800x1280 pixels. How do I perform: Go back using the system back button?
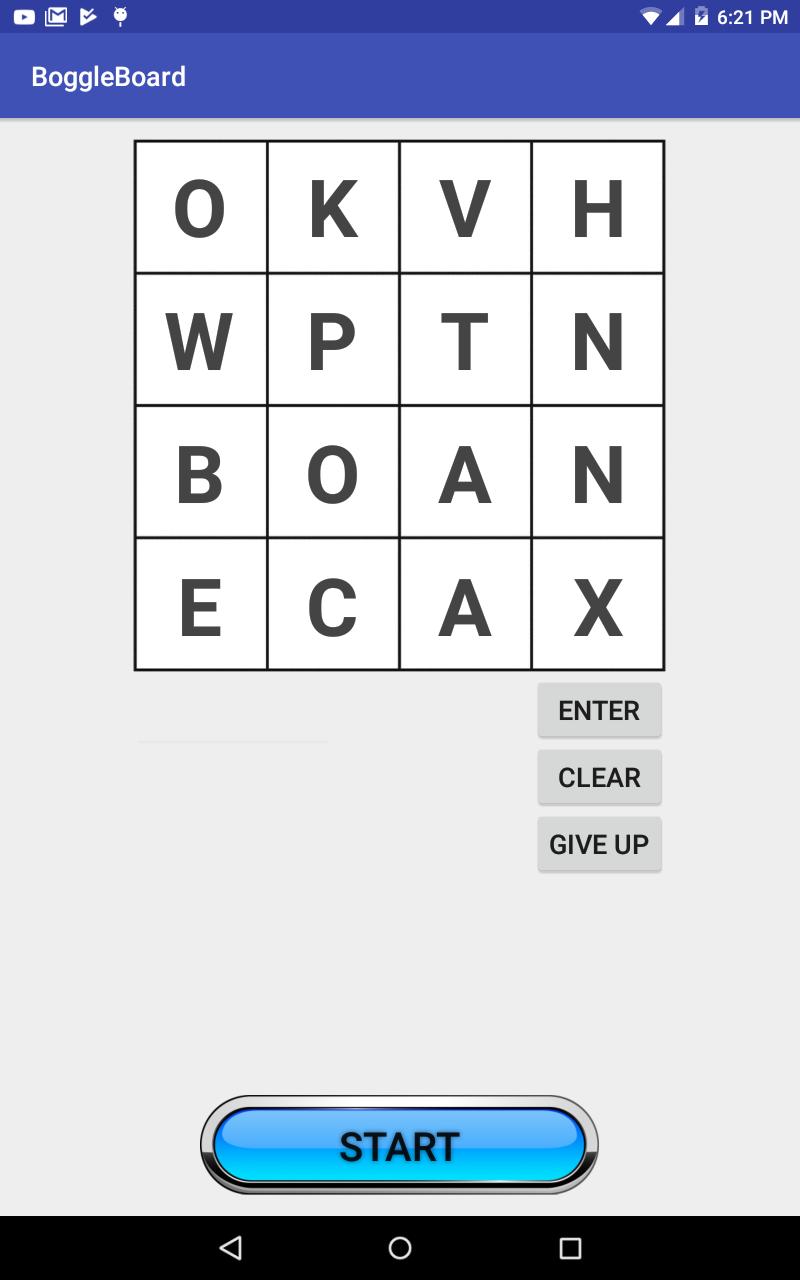coord(231,1247)
